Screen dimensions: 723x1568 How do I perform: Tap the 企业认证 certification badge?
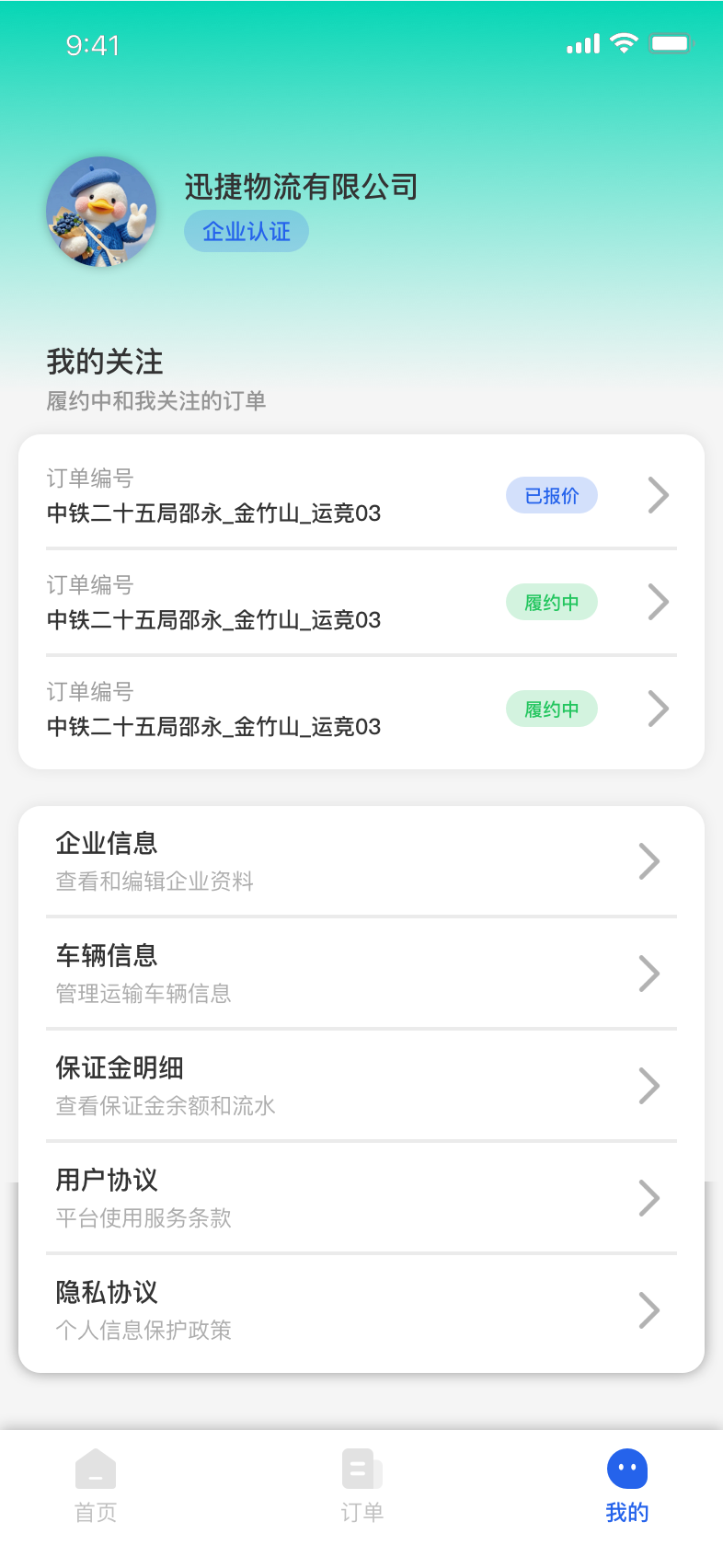pos(247,231)
